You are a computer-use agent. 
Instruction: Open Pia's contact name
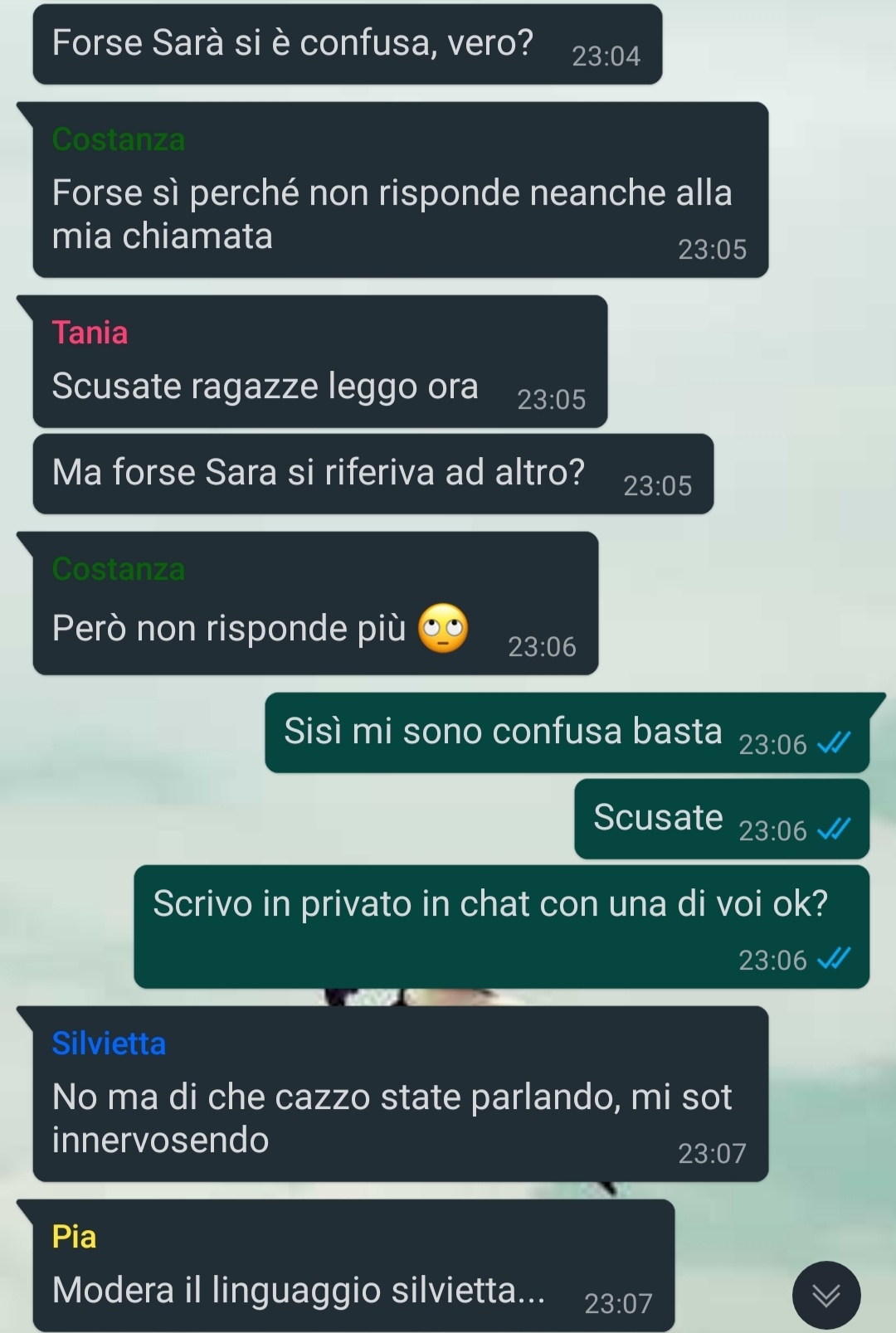tap(74, 1237)
